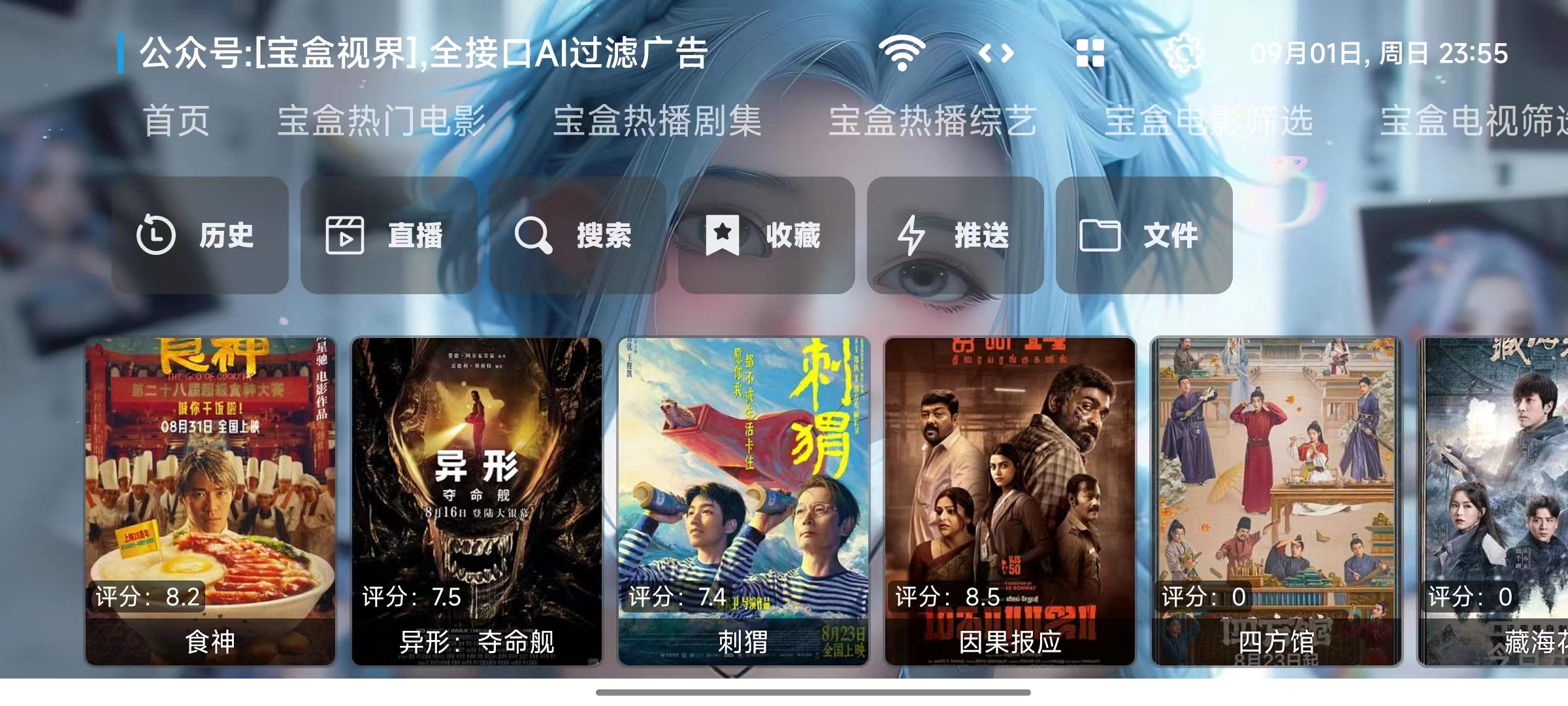Open the 文件 files button
The image size is (1568, 706).
1144,235
